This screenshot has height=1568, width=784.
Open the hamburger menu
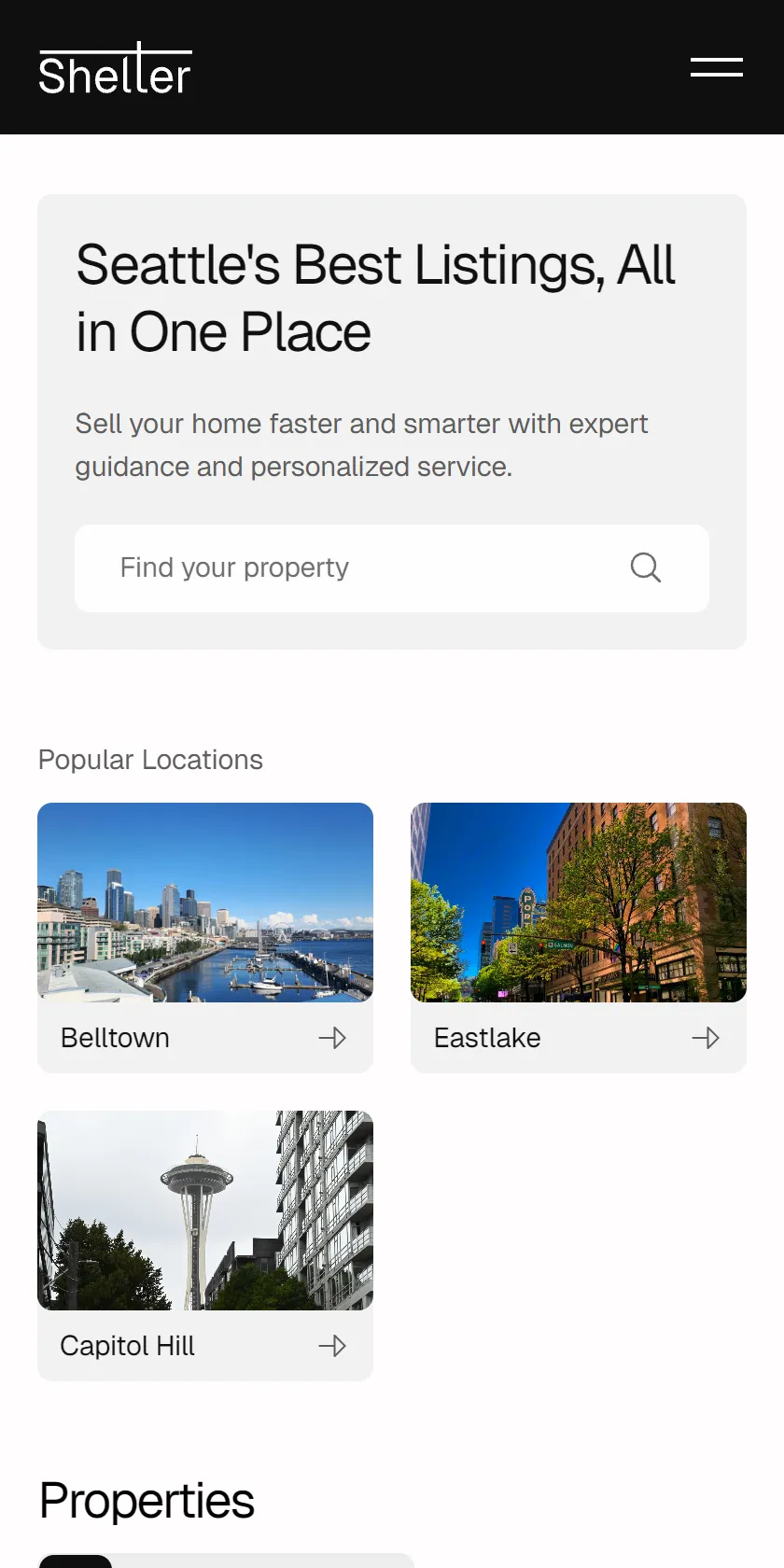click(x=717, y=67)
